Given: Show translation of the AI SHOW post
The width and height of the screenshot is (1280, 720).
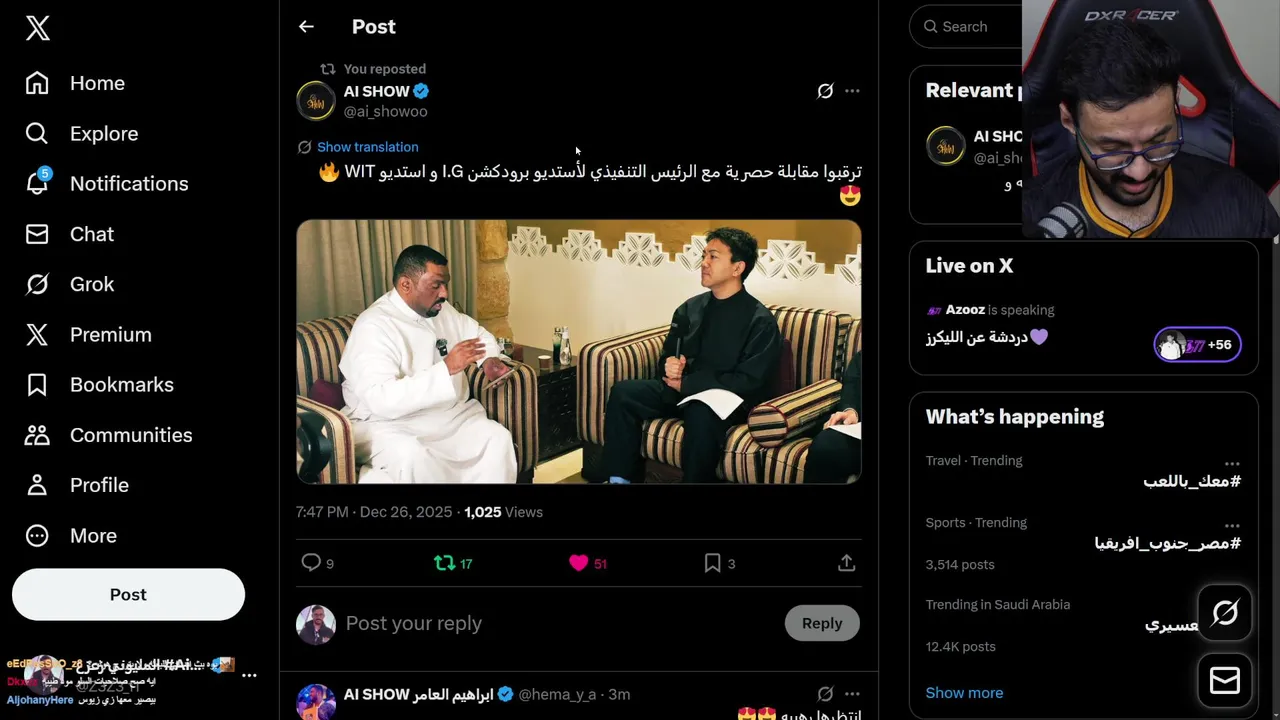Looking at the screenshot, I should pyautogui.click(x=367, y=147).
